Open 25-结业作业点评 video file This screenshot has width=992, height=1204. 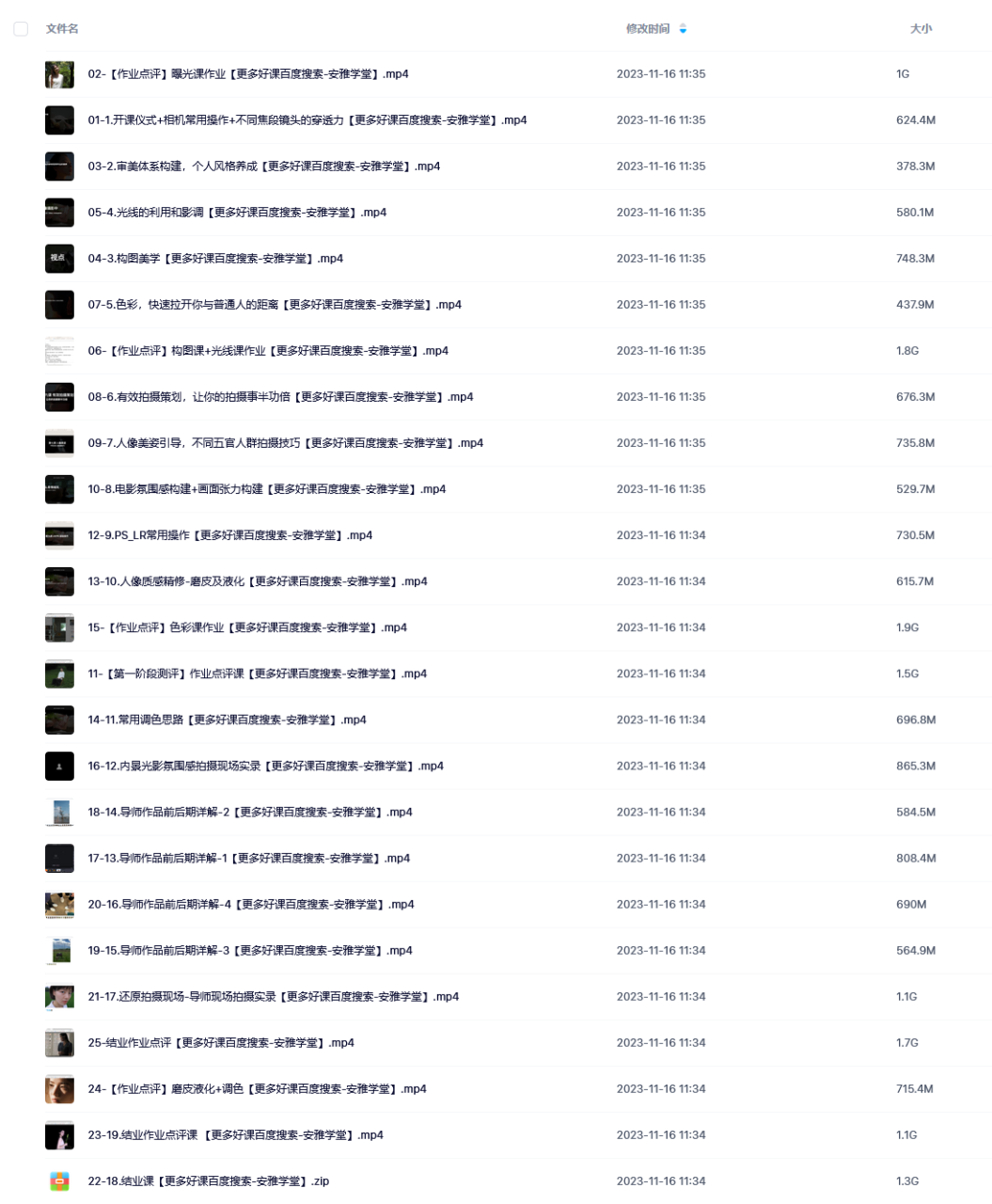pos(221,1042)
